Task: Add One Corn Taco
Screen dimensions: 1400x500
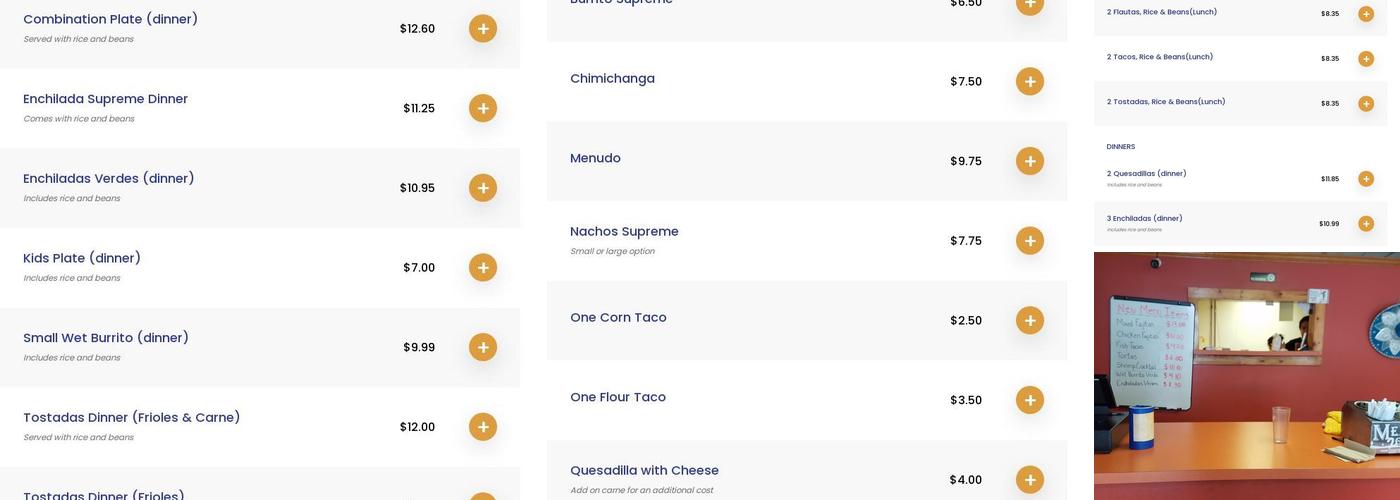Action: coord(1030,321)
